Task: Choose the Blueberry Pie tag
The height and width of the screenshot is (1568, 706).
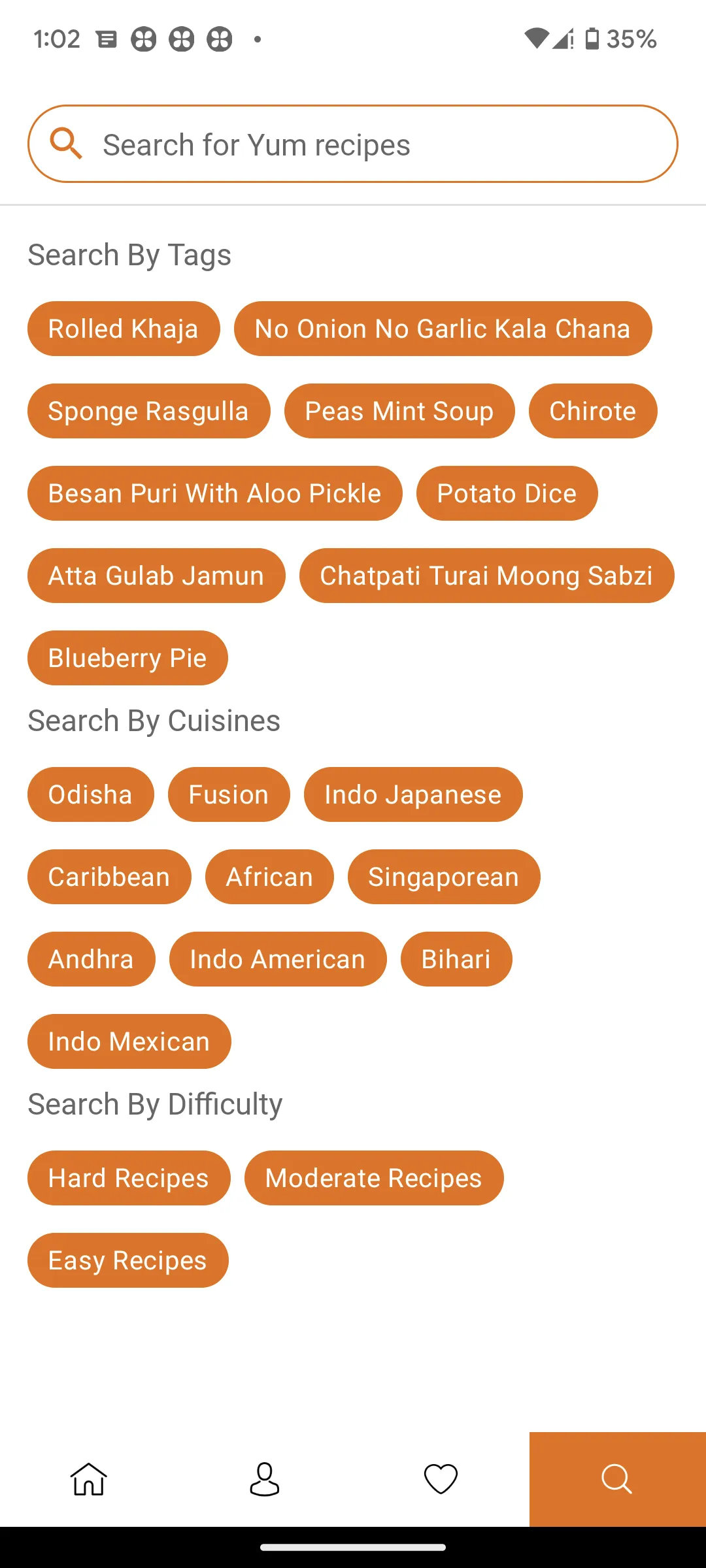Action: [x=127, y=658]
